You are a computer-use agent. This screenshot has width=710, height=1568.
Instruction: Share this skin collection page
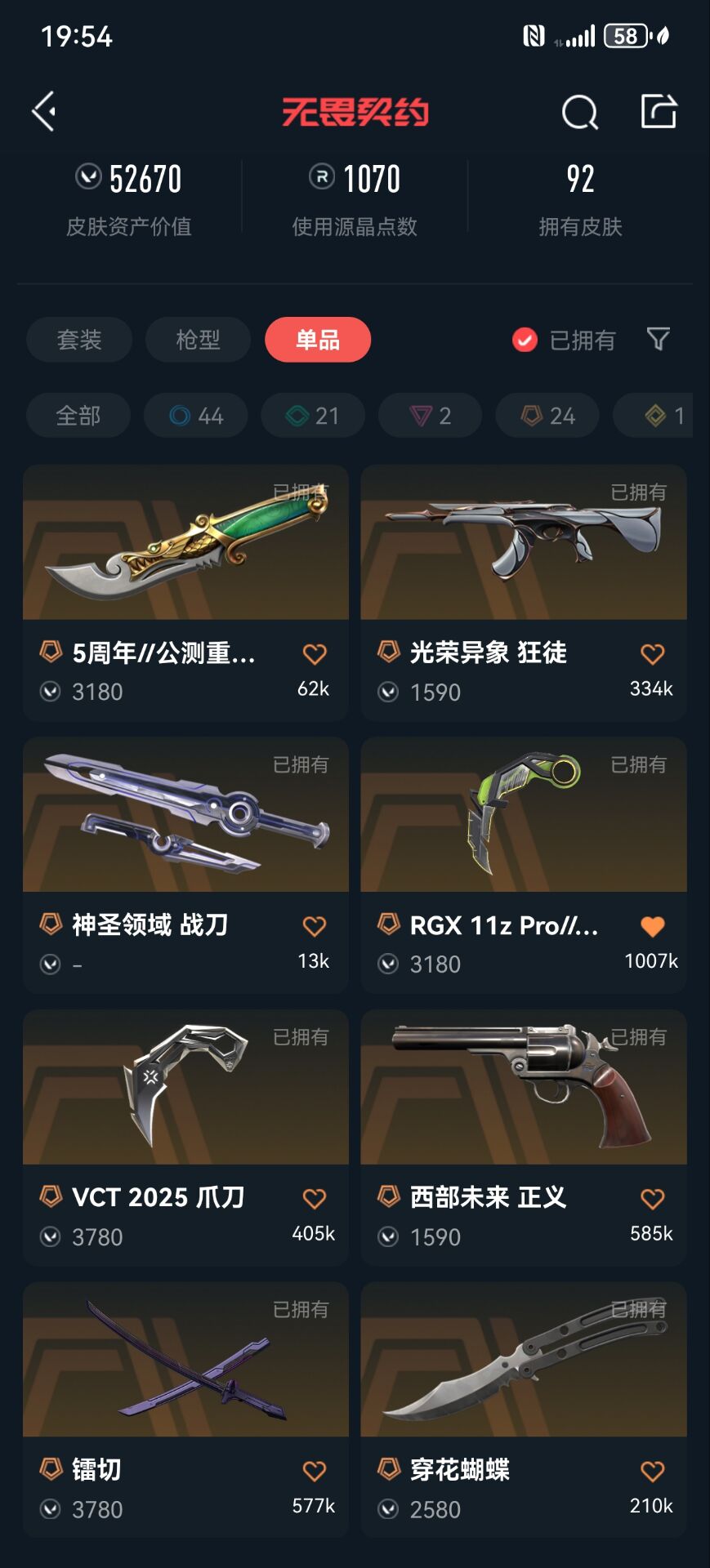point(658,111)
